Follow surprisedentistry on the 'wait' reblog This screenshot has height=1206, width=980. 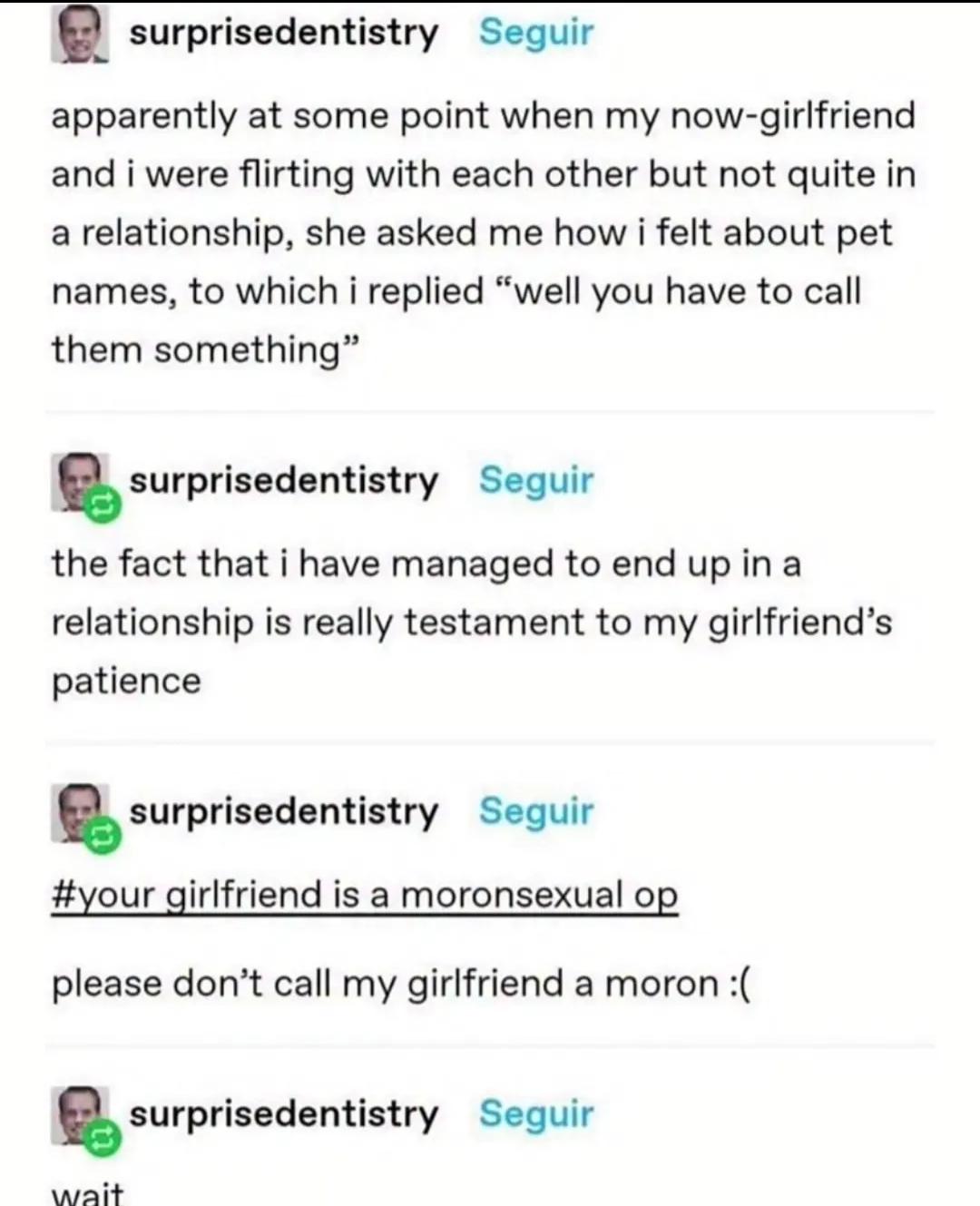(x=536, y=1113)
